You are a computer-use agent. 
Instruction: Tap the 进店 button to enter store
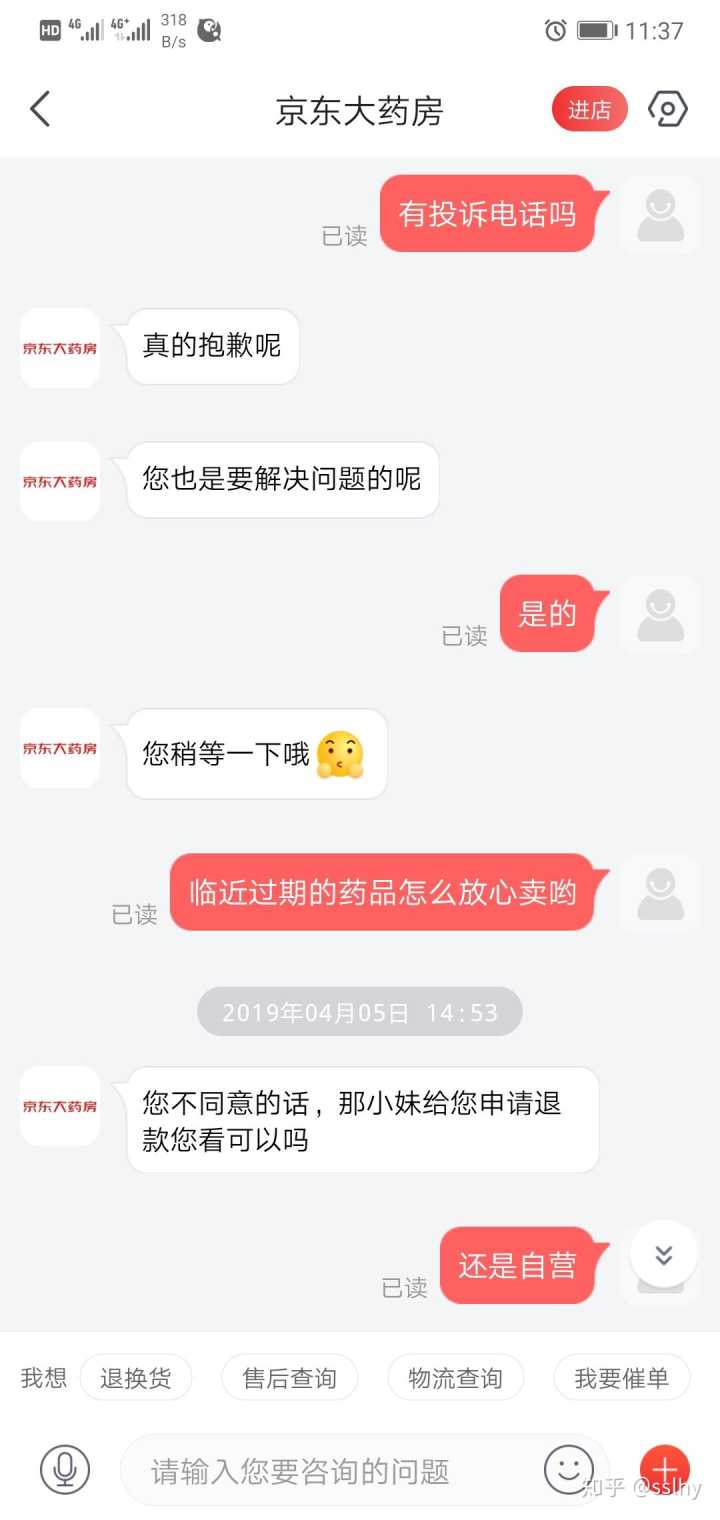point(589,109)
